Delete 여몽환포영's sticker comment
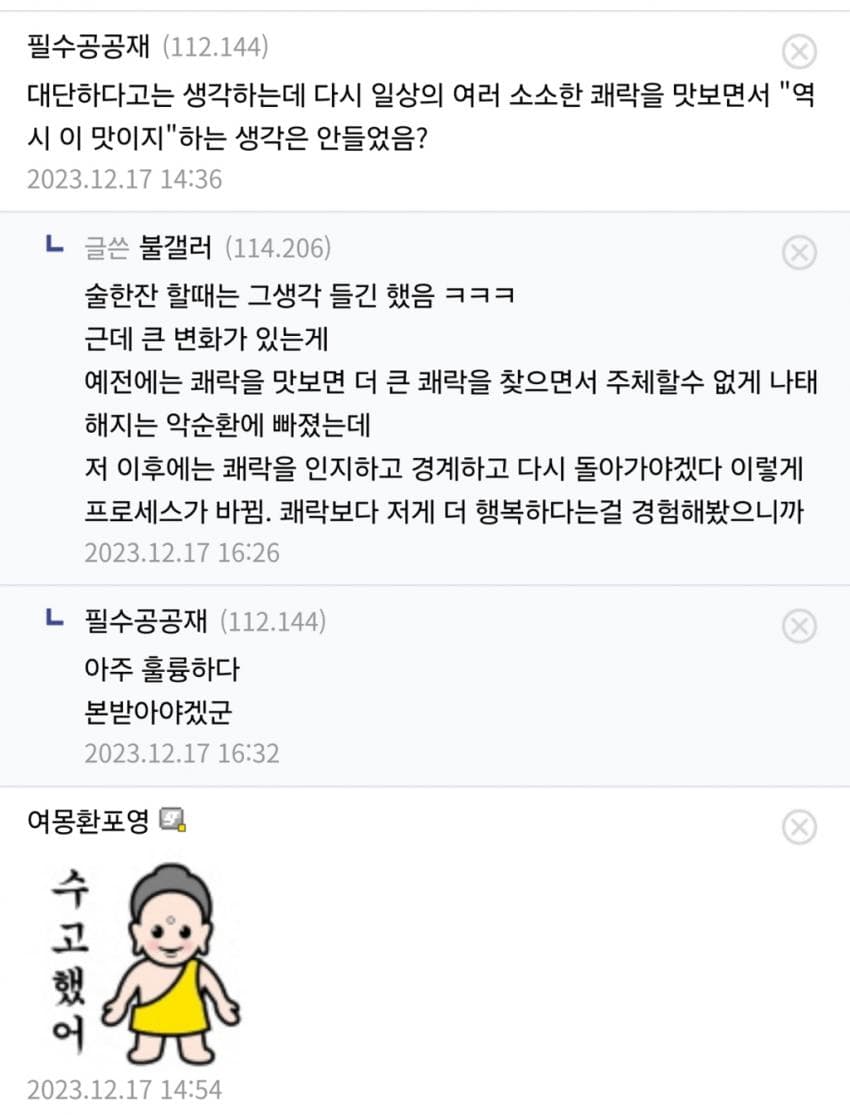This screenshot has width=850, height=1115. tap(798, 827)
